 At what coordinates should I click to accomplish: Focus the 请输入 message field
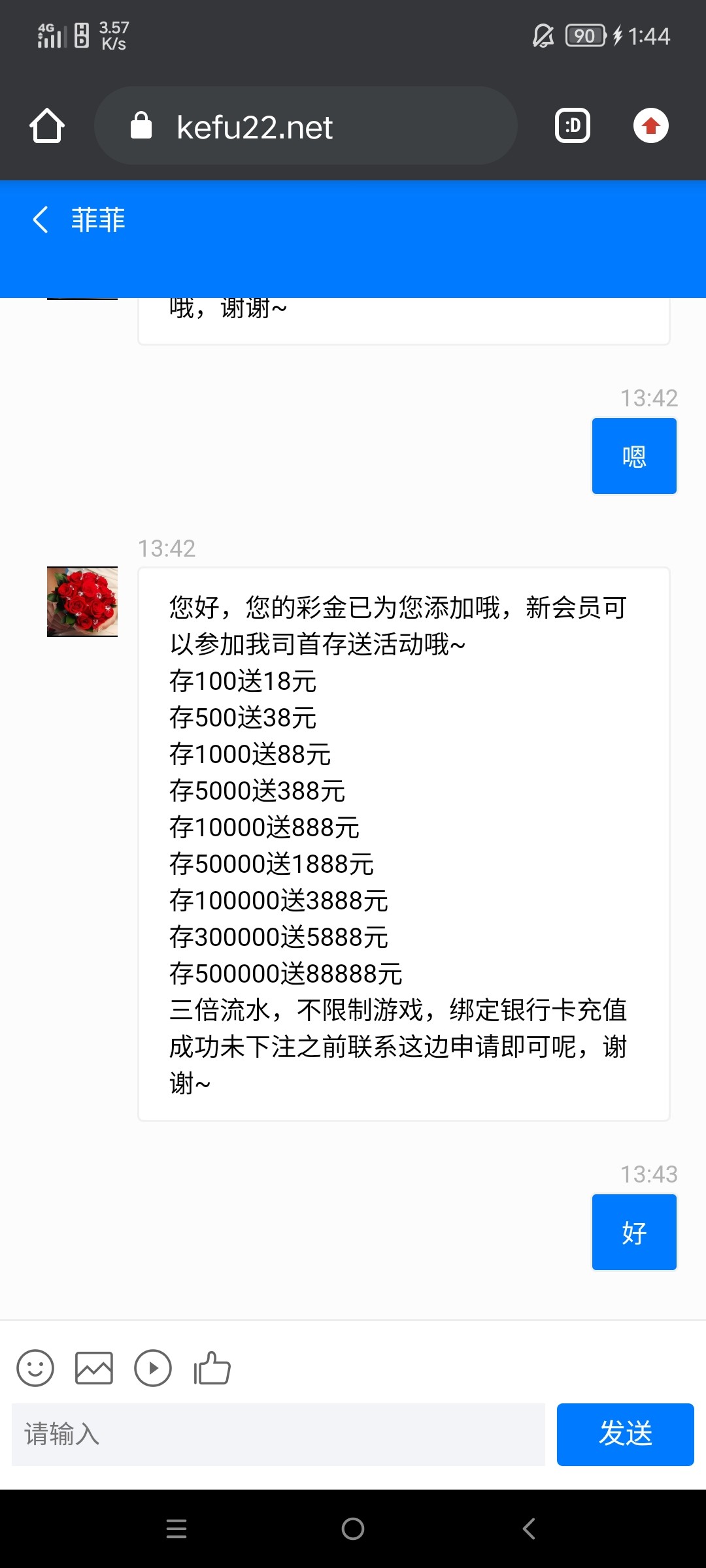[278, 1435]
